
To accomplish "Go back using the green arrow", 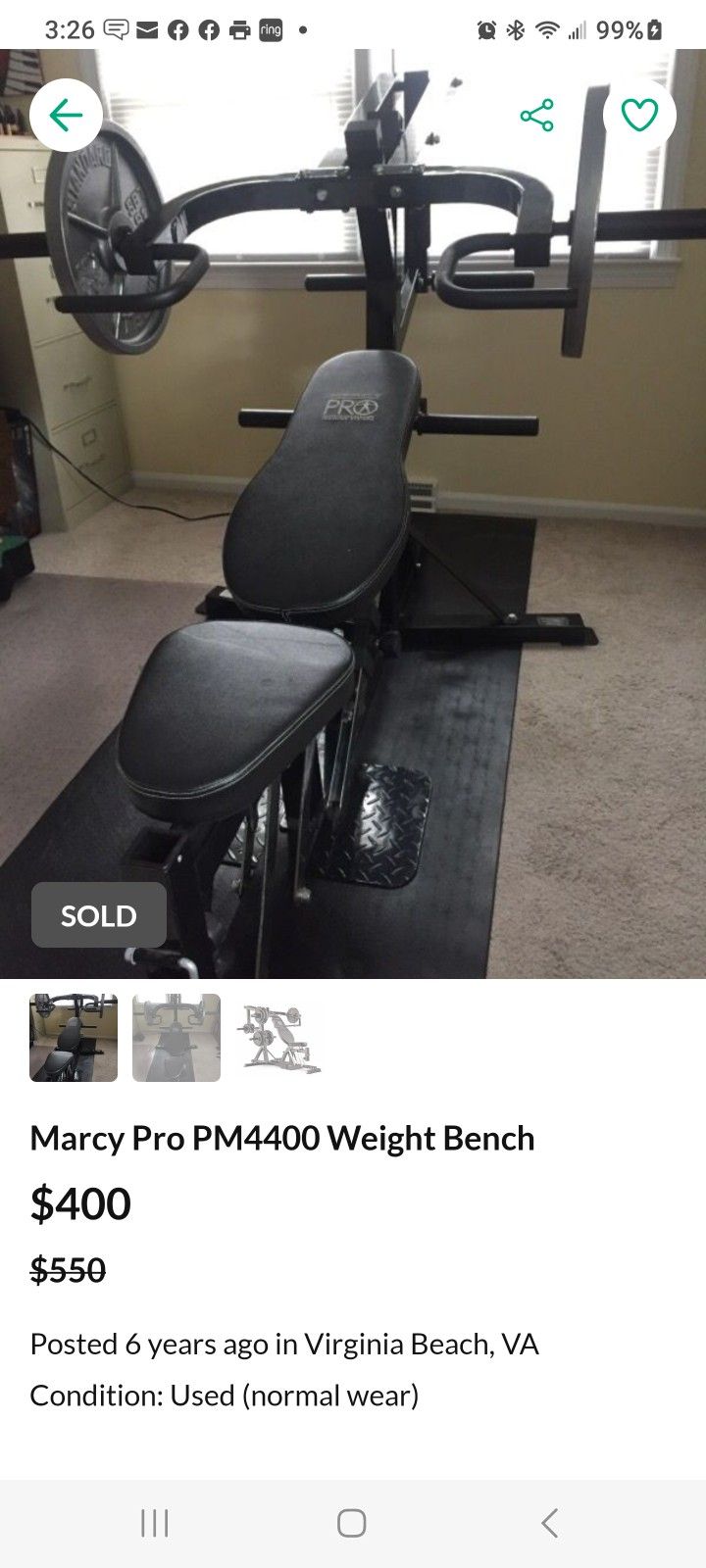I will pyautogui.click(x=67, y=115).
